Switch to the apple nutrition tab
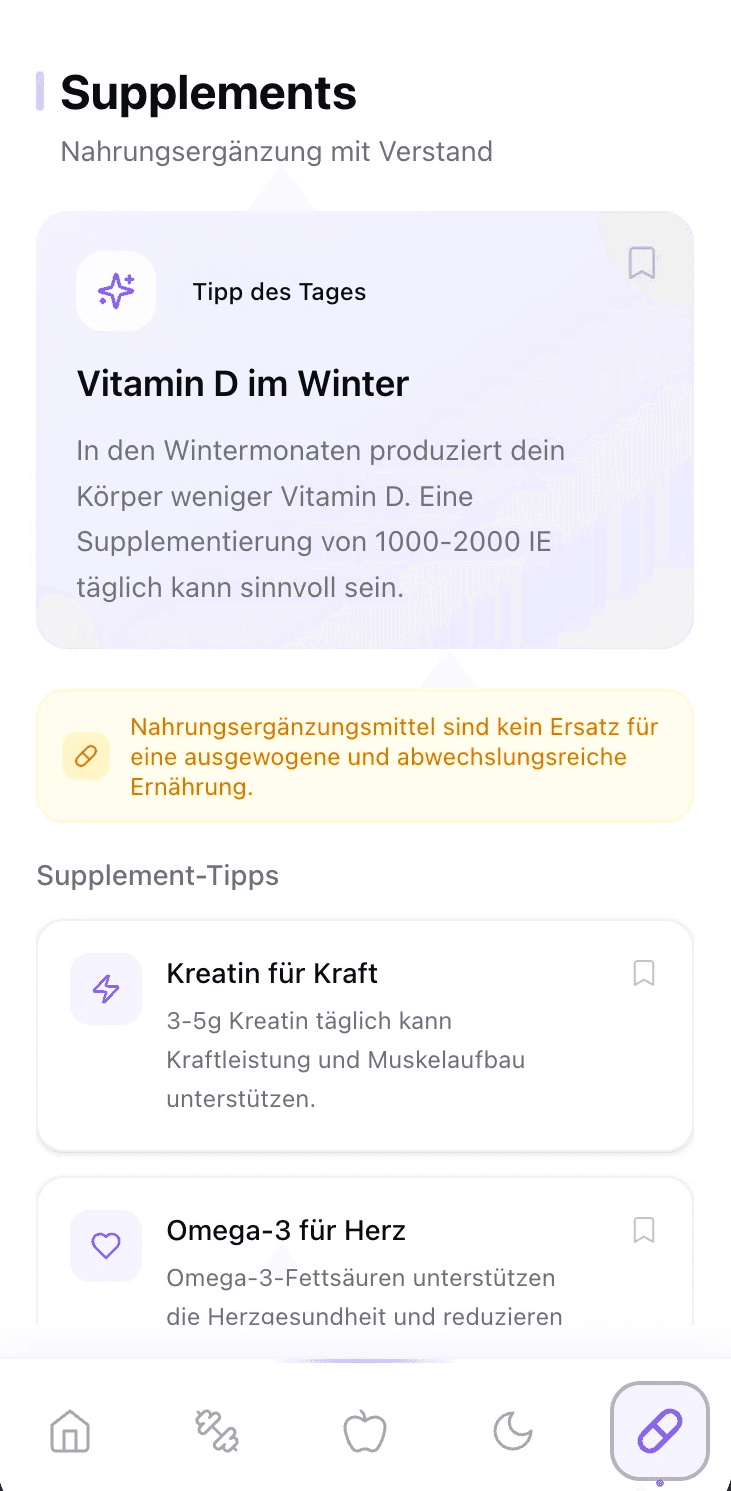This screenshot has width=731, height=1491. 365,1432
